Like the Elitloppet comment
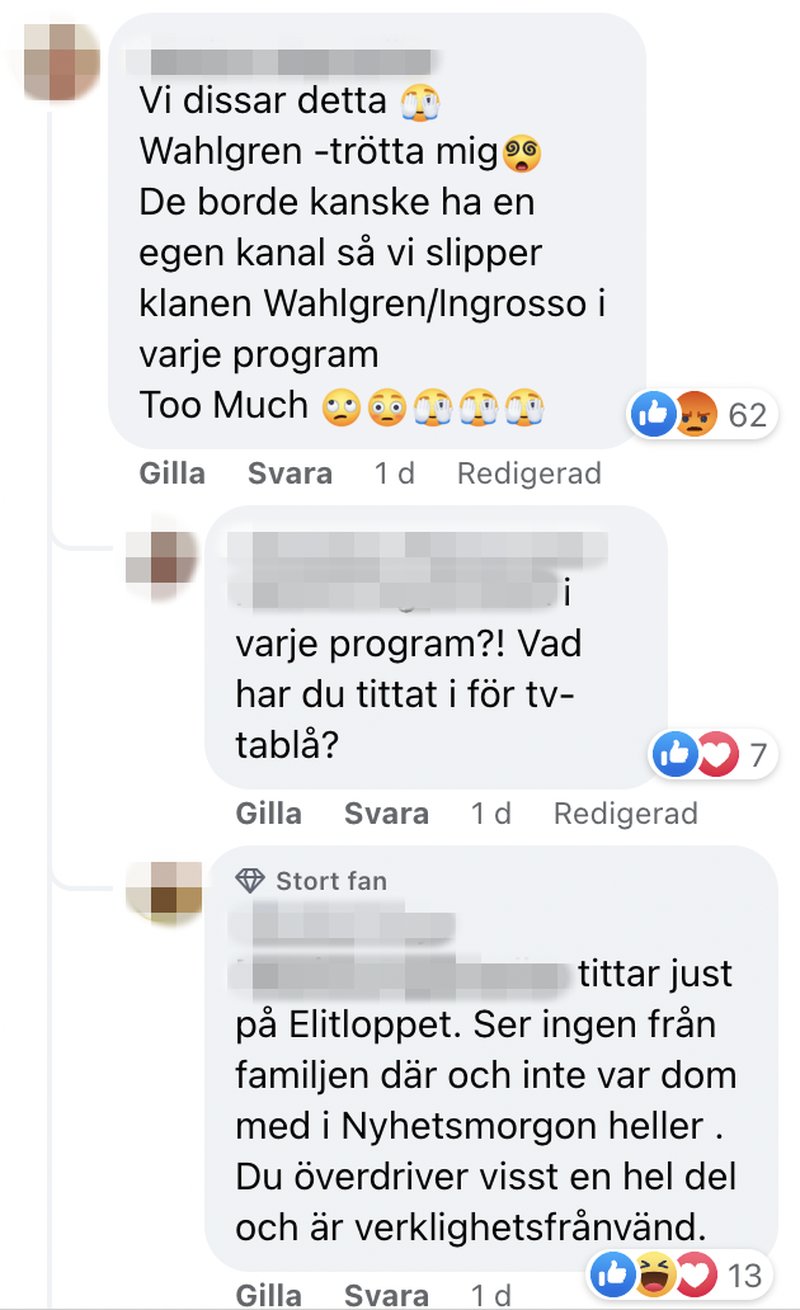 click(x=268, y=1294)
